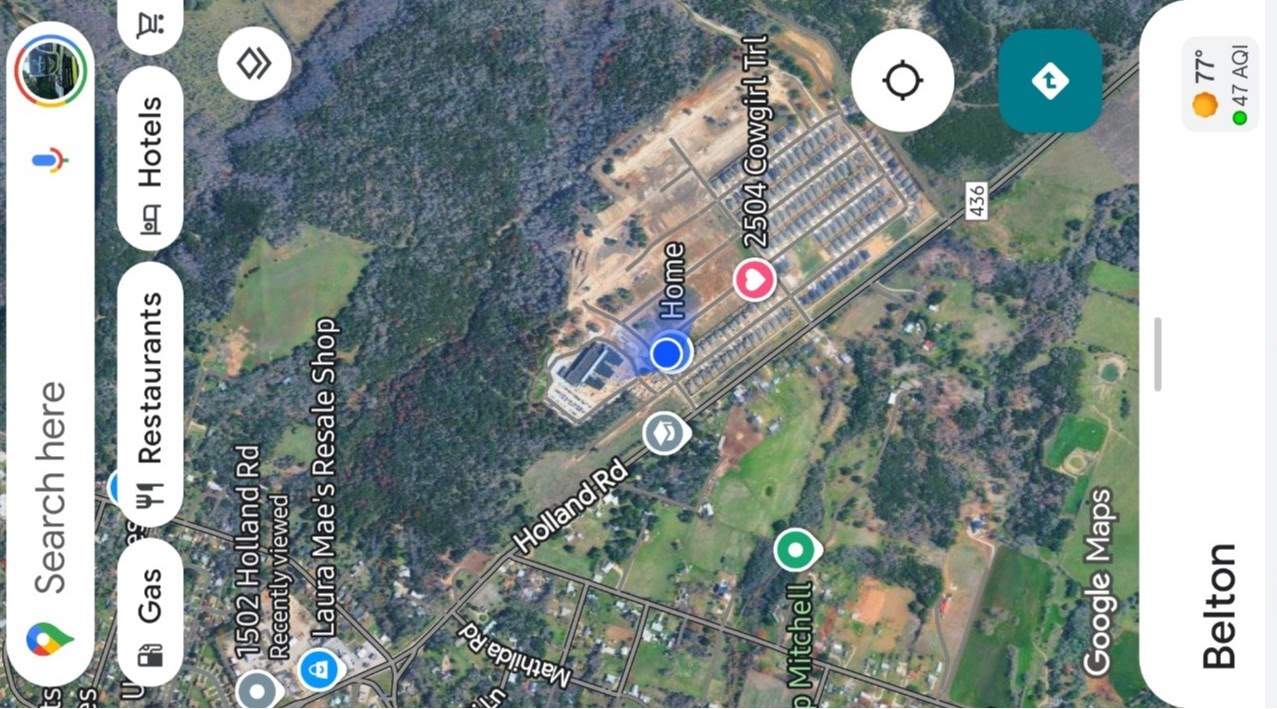Tap the 1502 Holland Rd recent pin
Image resolution: width=1277 pixels, height=709 pixels.
point(257,689)
